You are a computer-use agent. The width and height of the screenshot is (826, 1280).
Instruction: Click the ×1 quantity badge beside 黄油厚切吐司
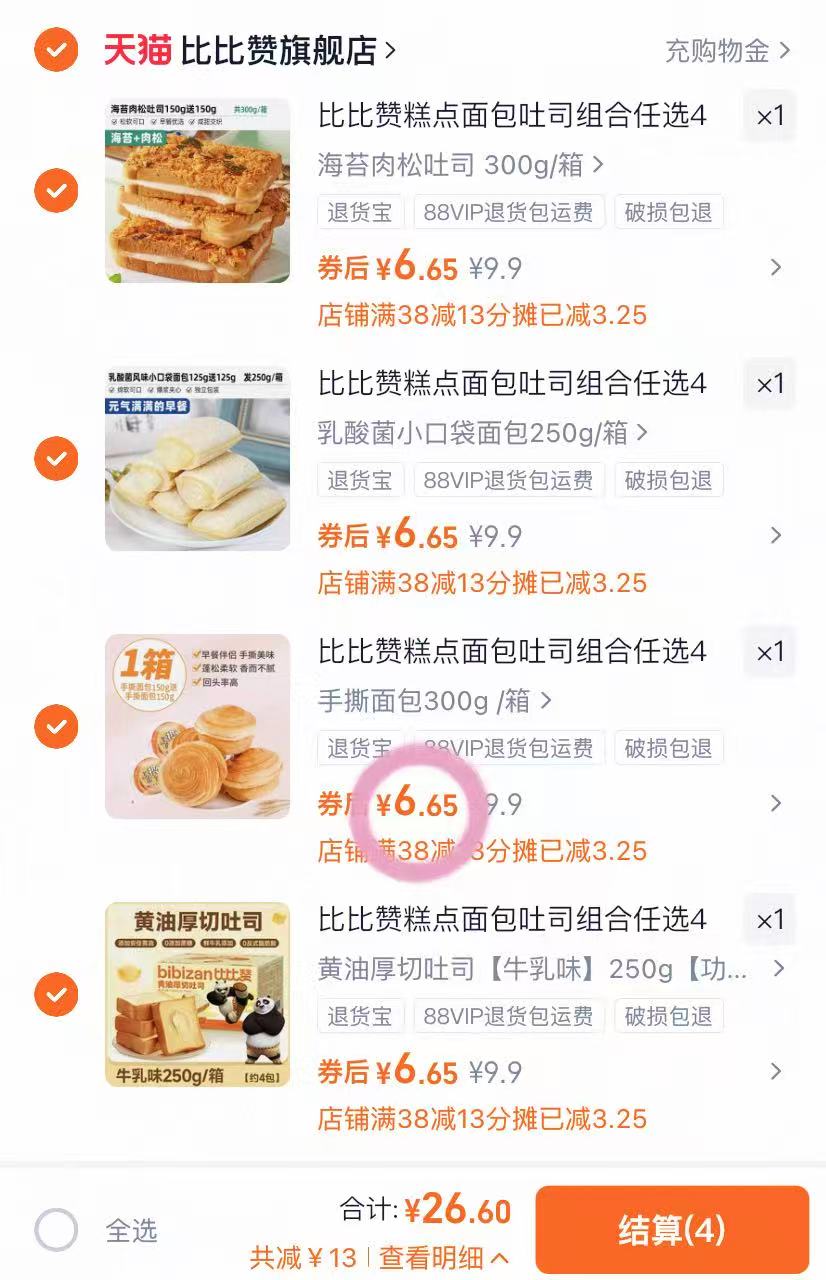click(769, 920)
